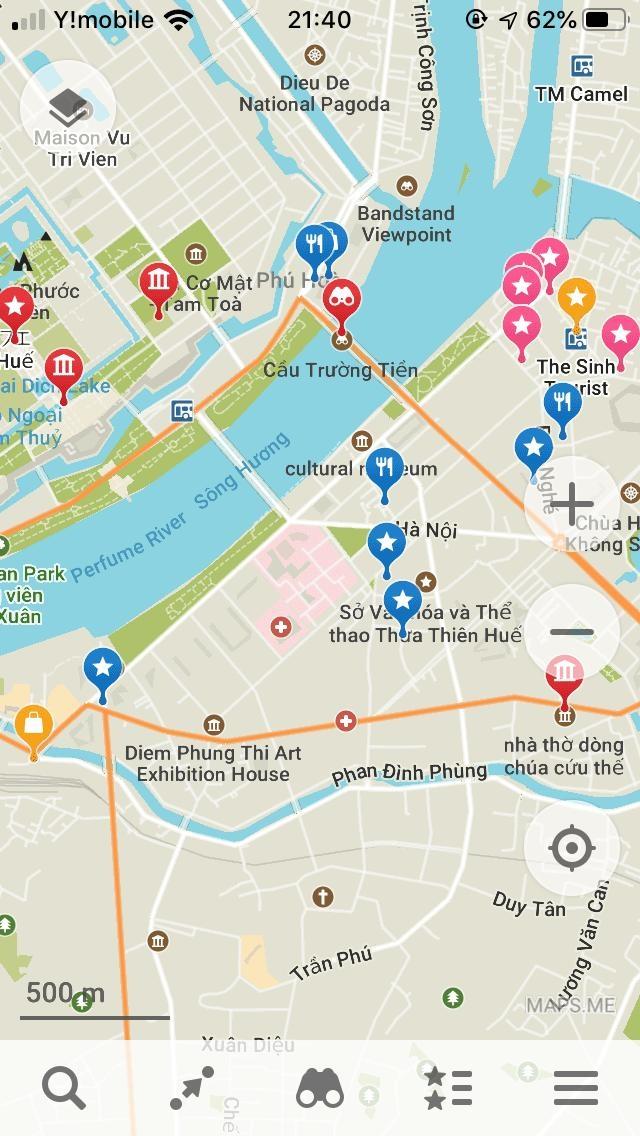Open blue star pin above Diem Phung Thi
The height and width of the screenshot is (1136, 640).
102,669
